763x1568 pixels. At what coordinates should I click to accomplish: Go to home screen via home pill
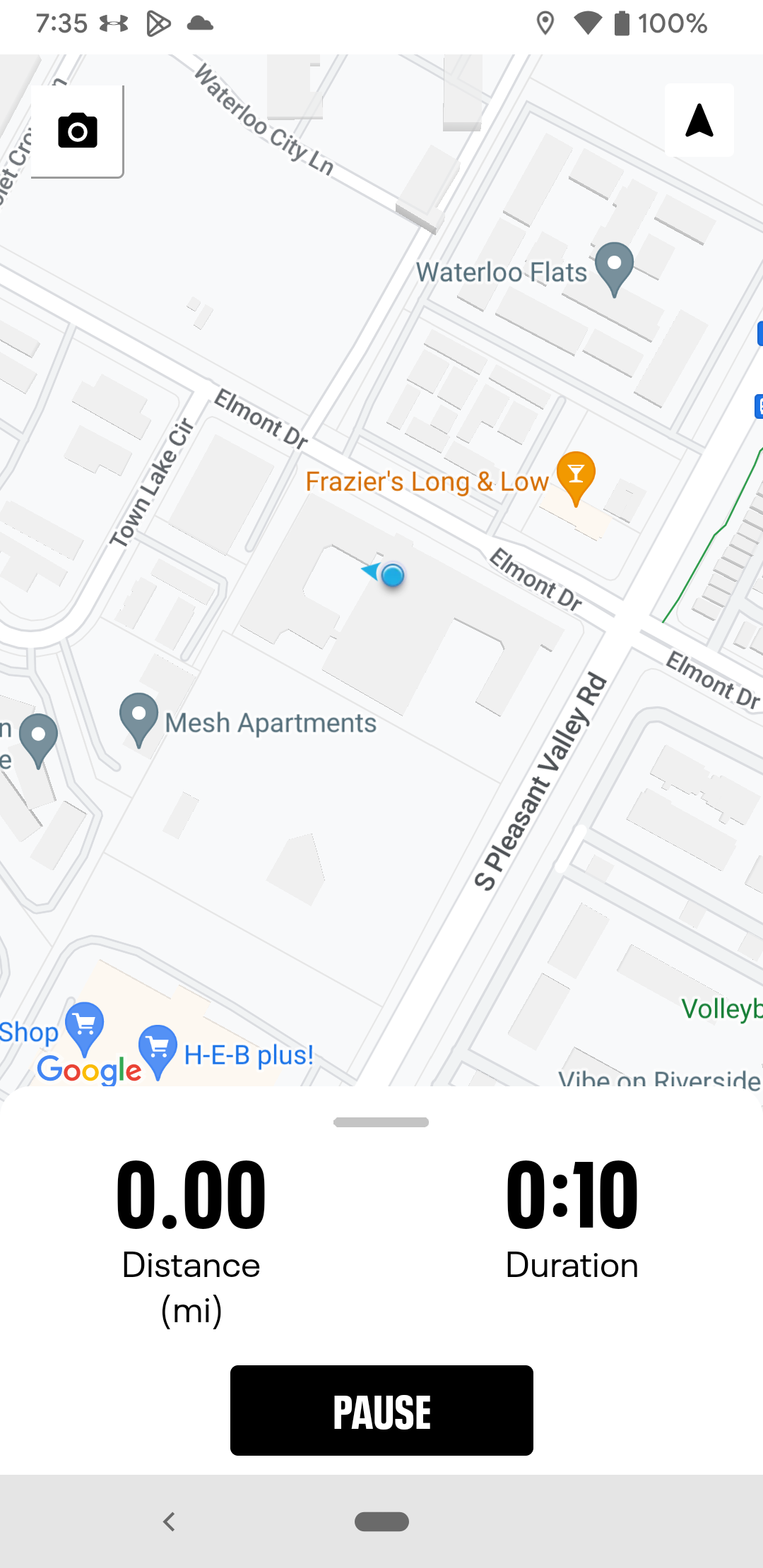(x=381, y=1521)
